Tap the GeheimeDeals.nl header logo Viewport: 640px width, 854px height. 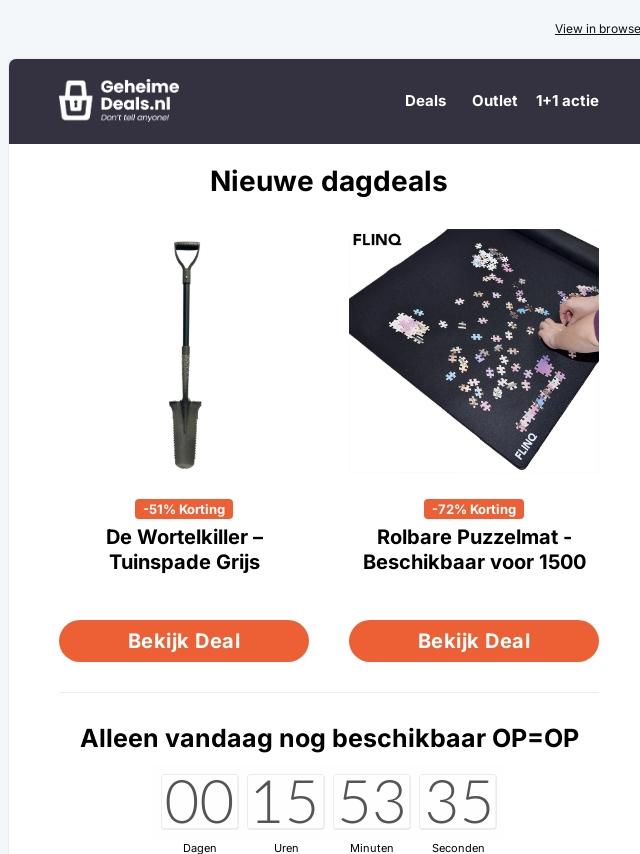coord(119,101)
